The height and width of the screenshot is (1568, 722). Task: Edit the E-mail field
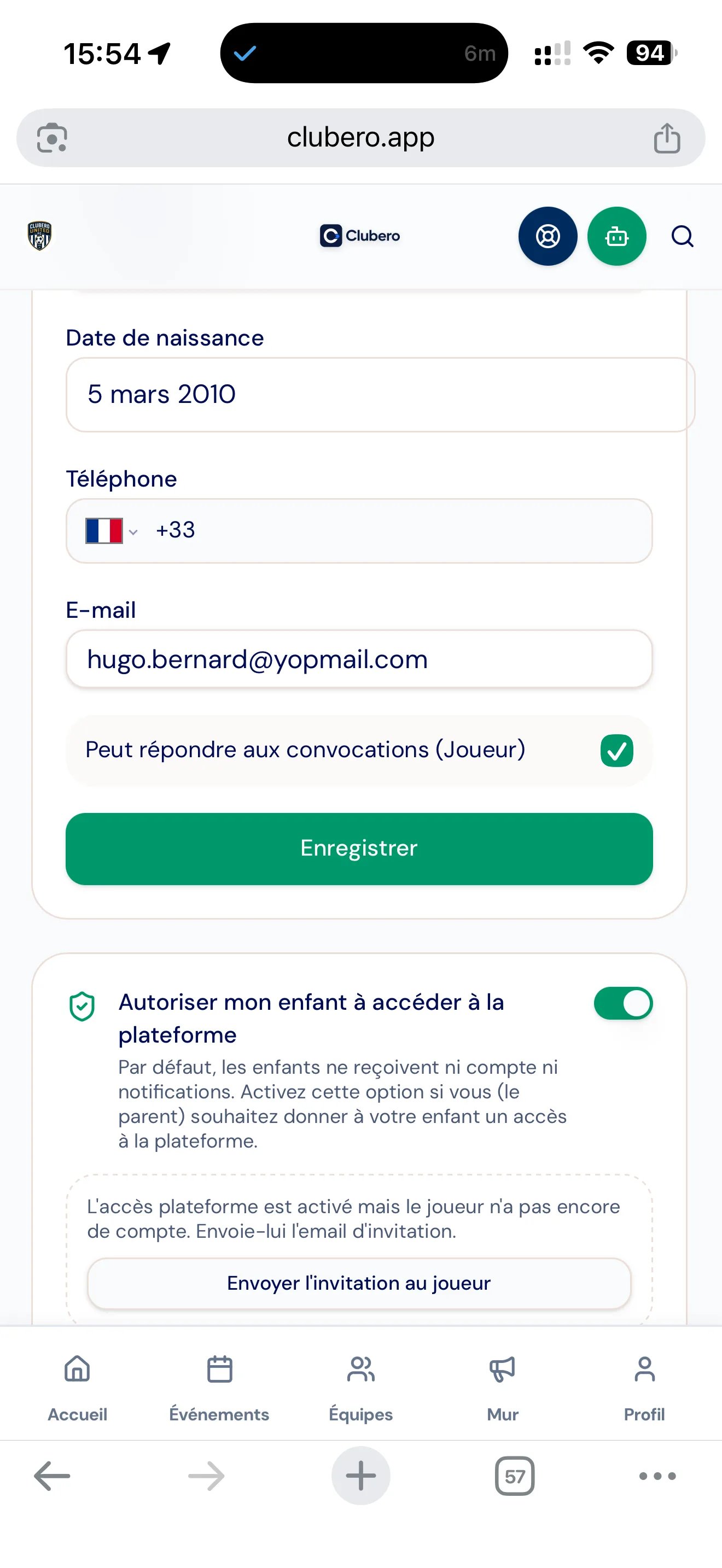(x=359, y=659)
